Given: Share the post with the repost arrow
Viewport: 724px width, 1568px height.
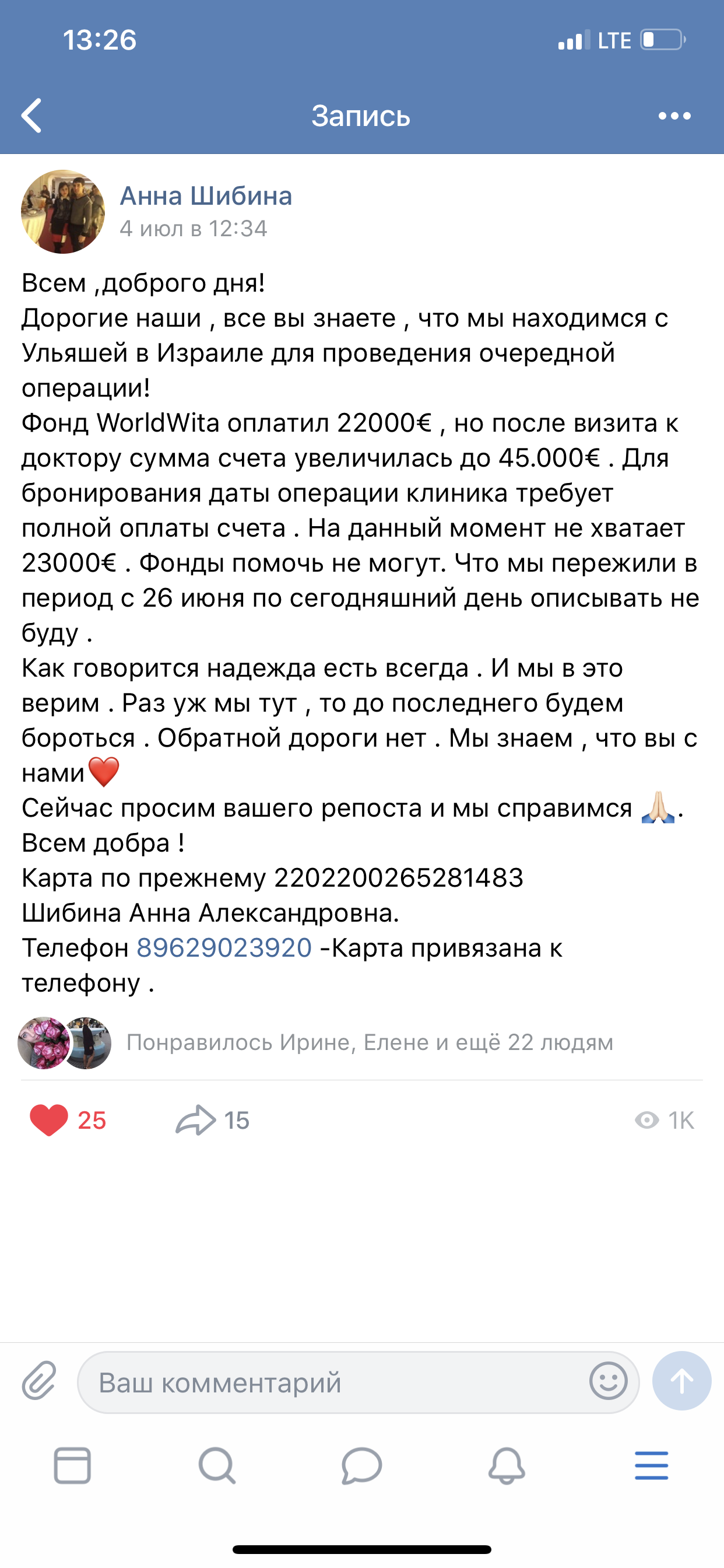Looking at the screenshot, I should (x=196, y=1120).
